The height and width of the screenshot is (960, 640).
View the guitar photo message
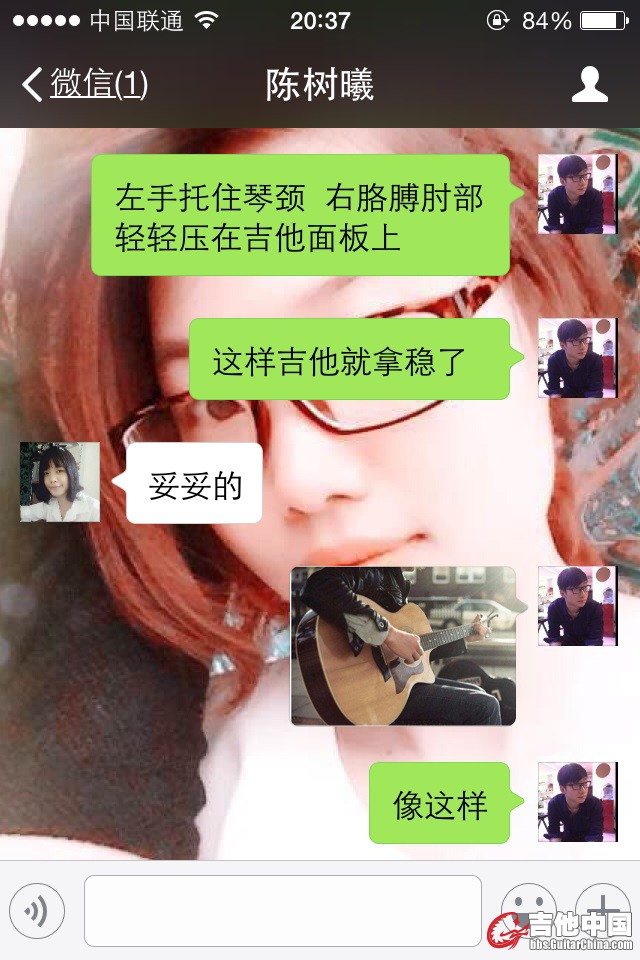[x=403, y=646]
